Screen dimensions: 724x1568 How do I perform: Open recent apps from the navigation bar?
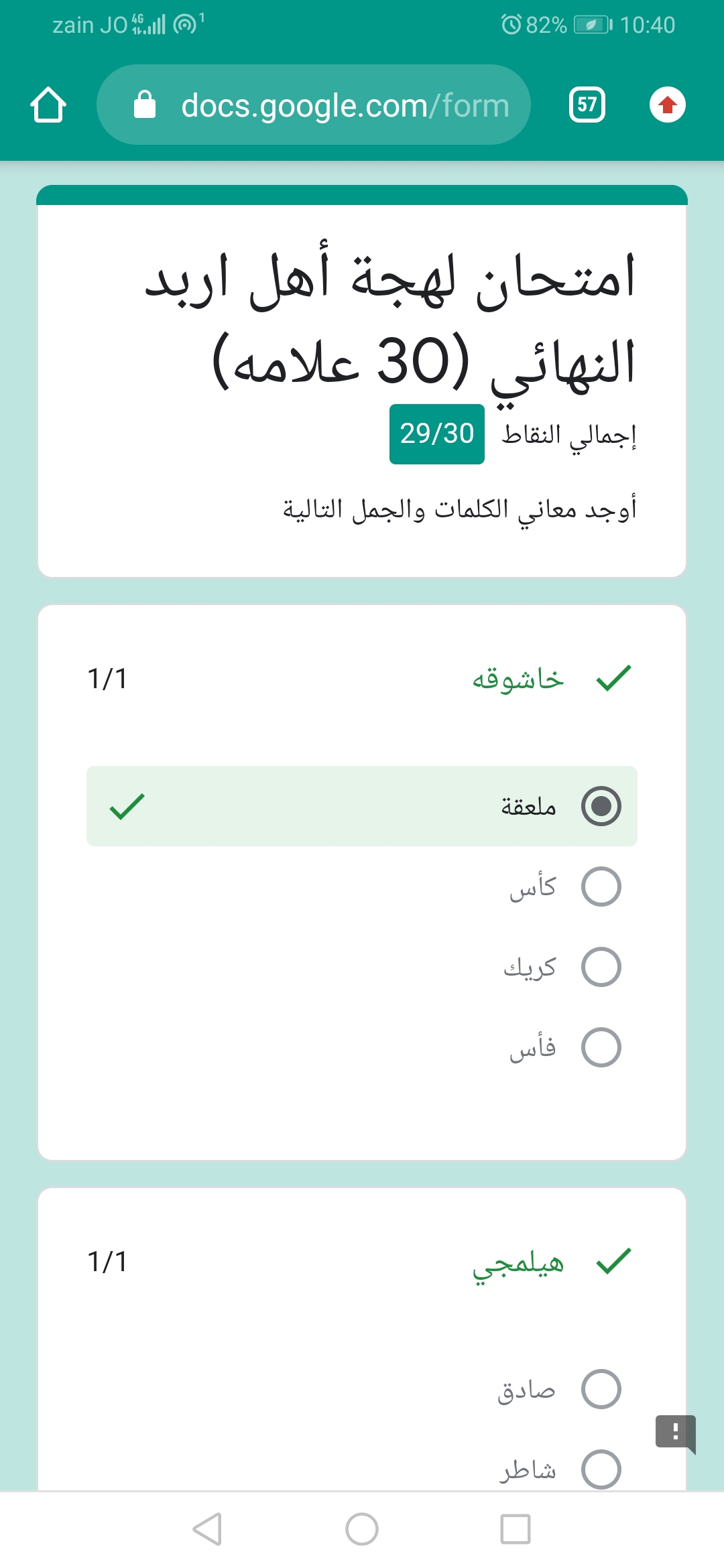coord(516,1529)
